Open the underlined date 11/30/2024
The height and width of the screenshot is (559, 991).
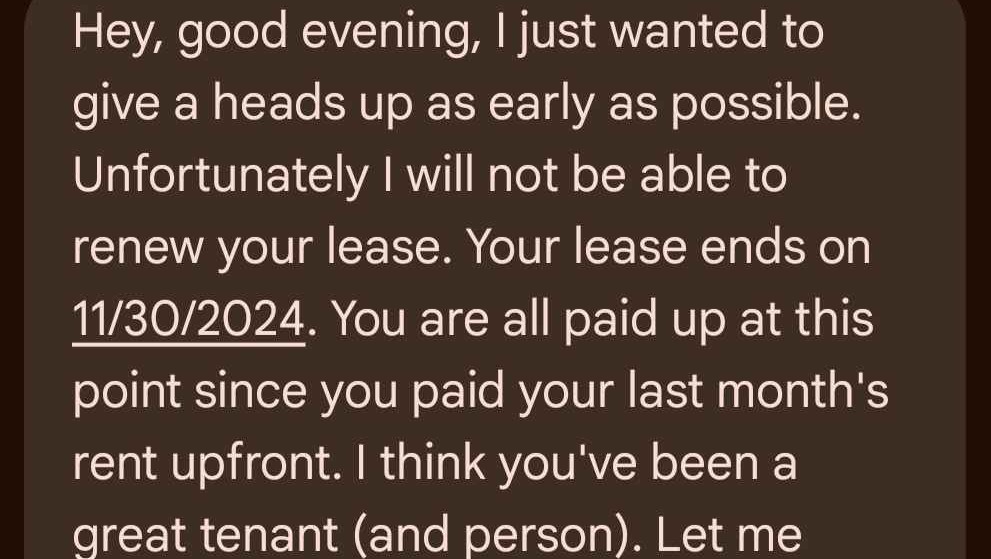click(x=188, y=320)
